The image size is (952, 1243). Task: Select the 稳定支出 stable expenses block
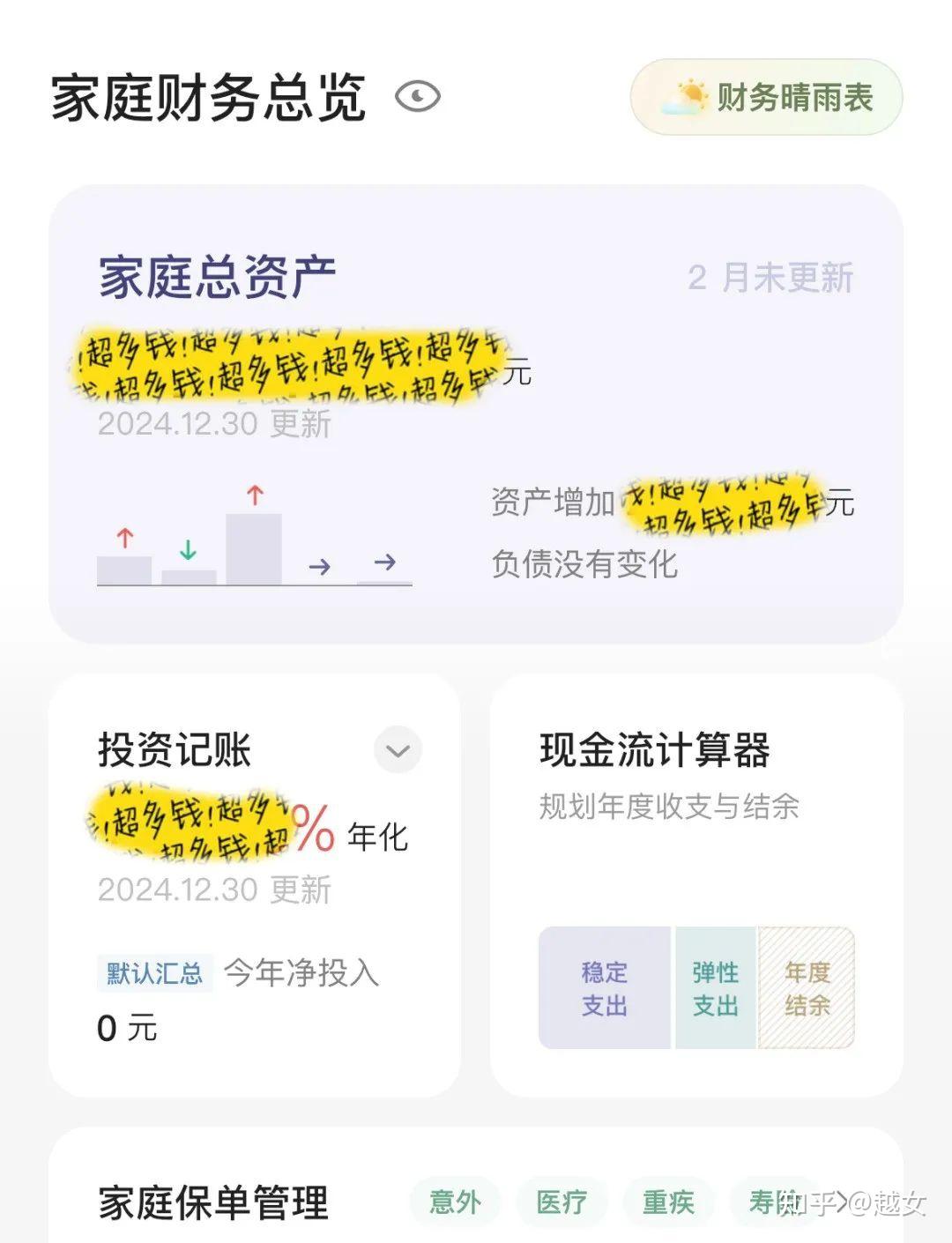[606, 987]
